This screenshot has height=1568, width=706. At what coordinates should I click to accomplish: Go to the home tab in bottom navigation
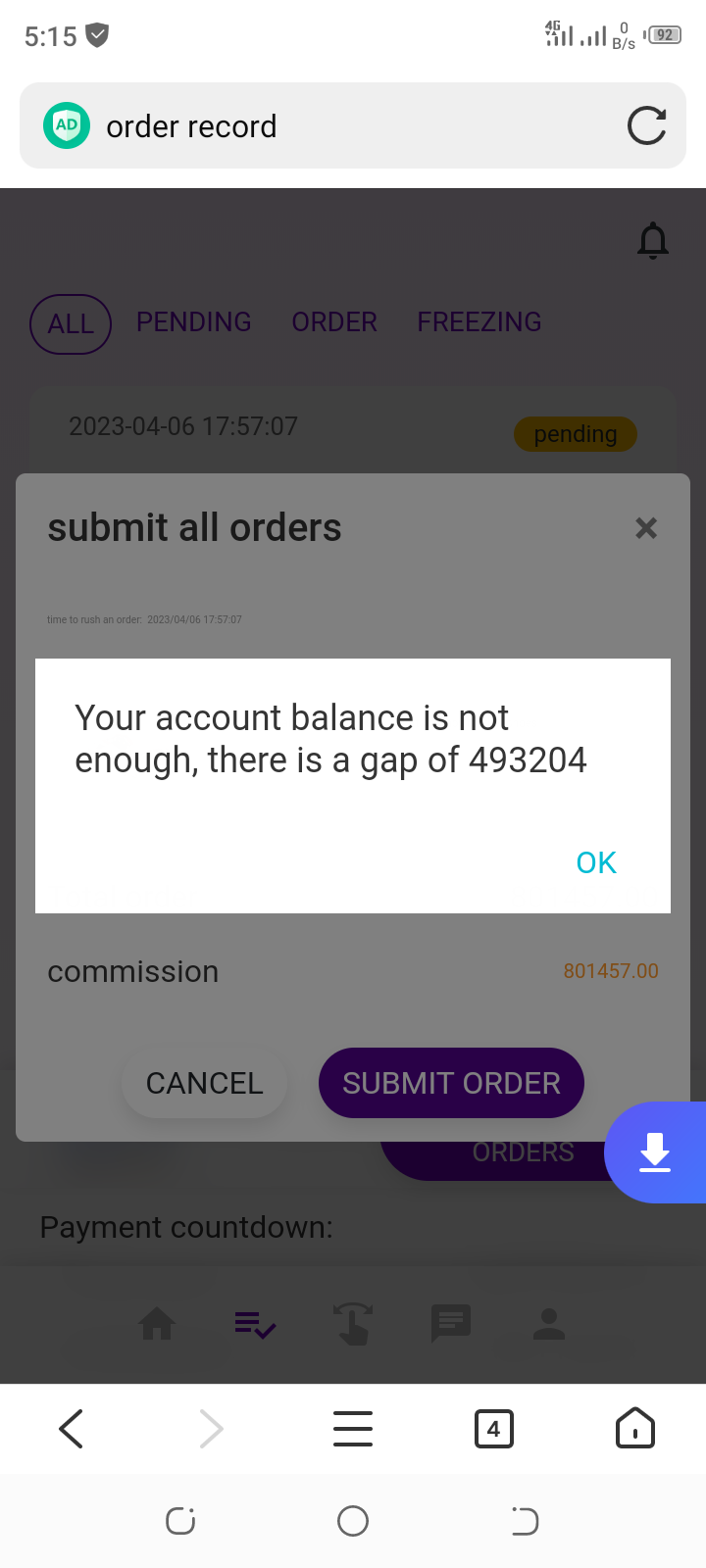157,1324
